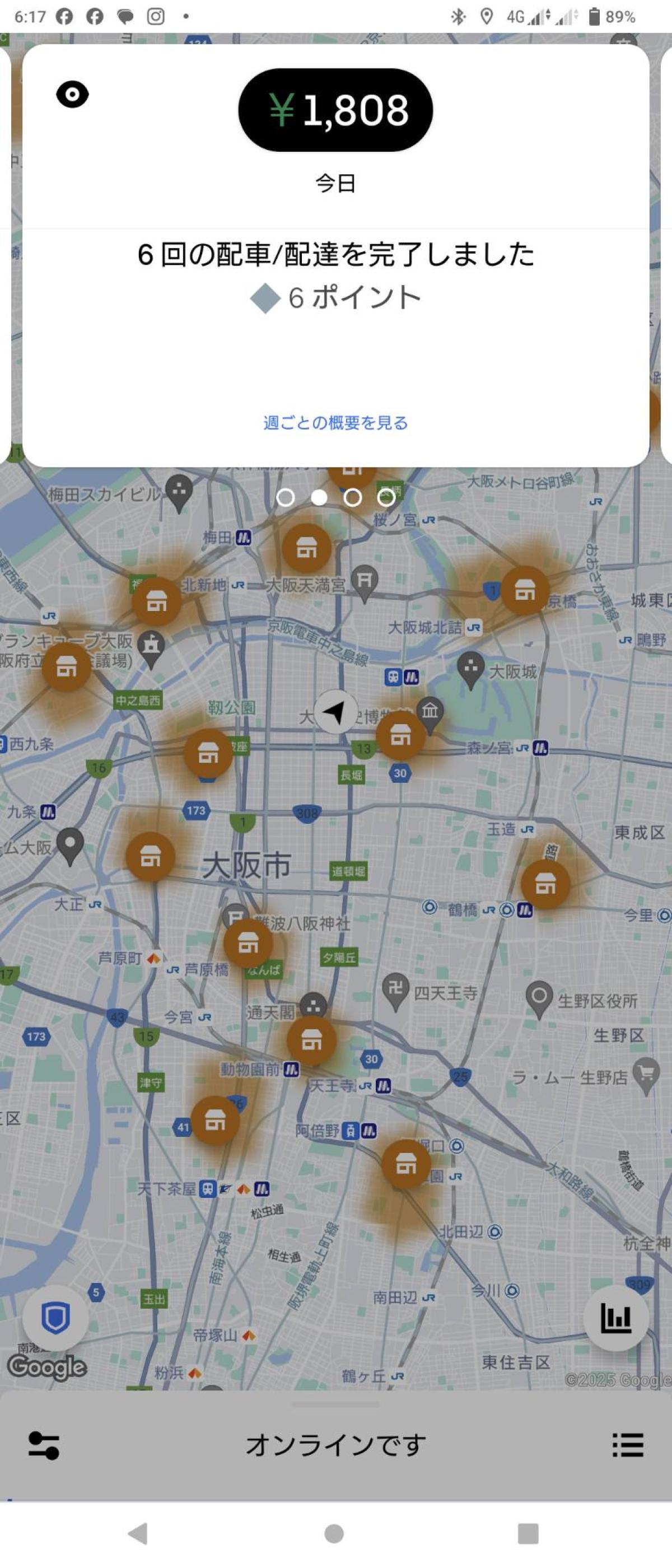Go back with system back button
Viewport: 672px width, 1568px height.
pyautogui.click(x=139, y=1534)
